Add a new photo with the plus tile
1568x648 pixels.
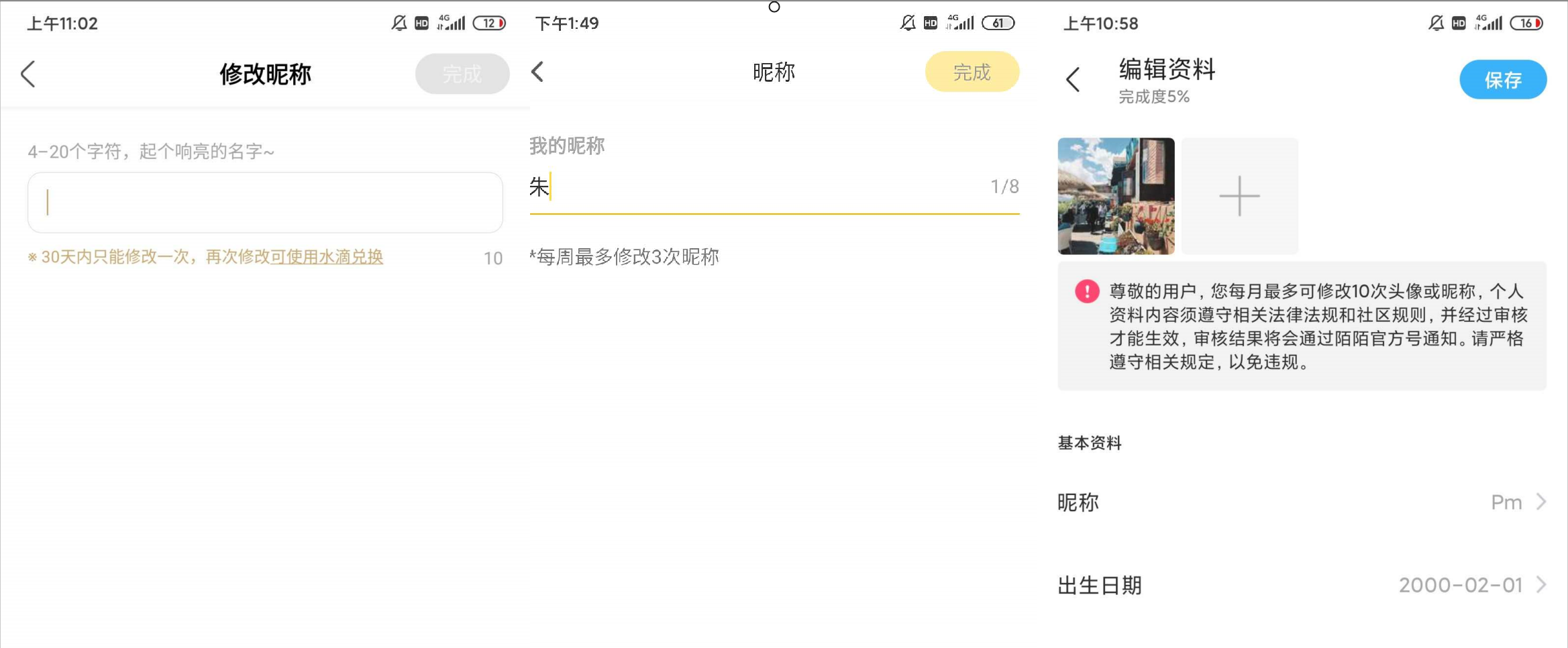(x=1239, y=196)
